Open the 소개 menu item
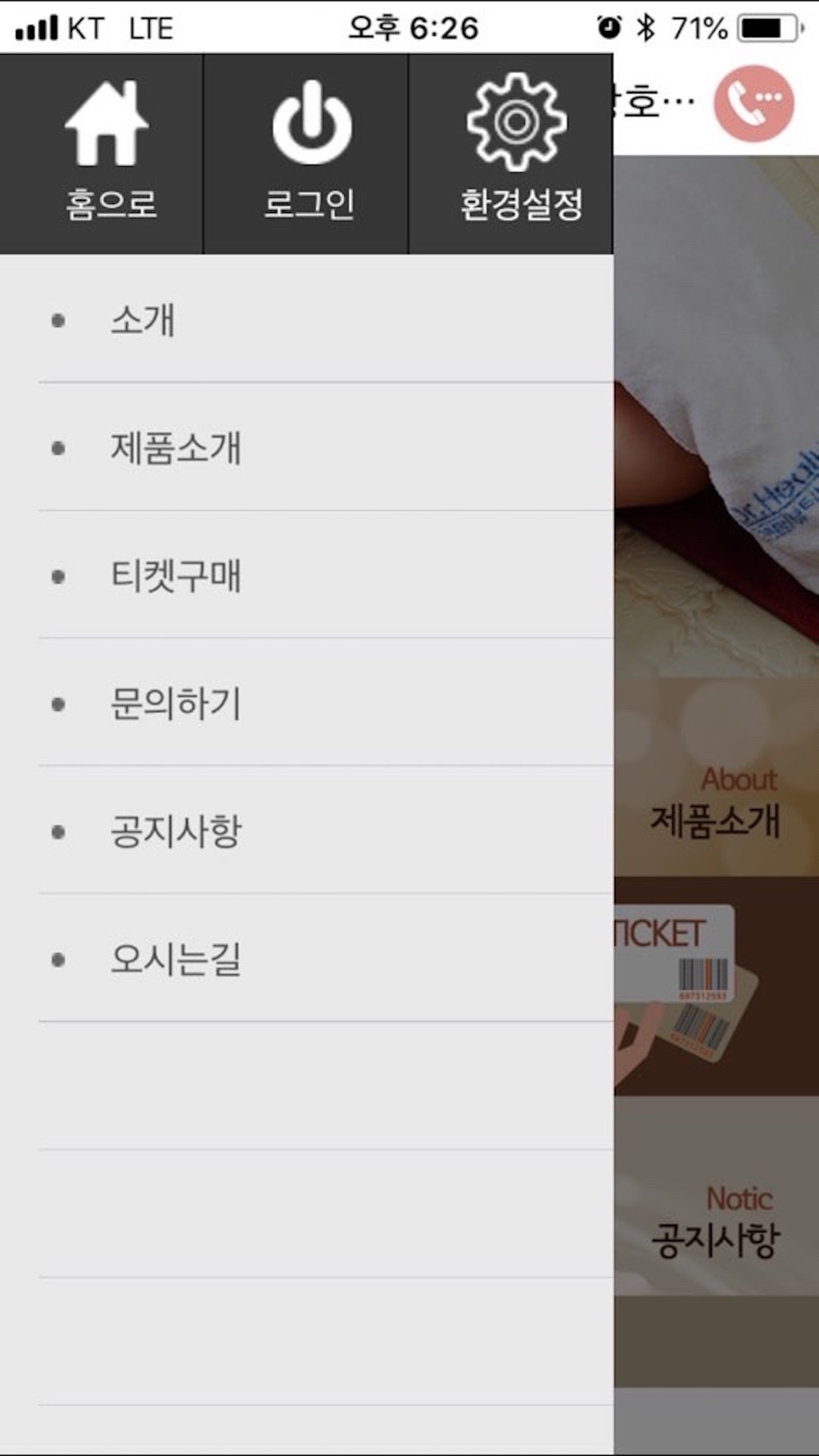819x1456 pixels. point(144,319)
